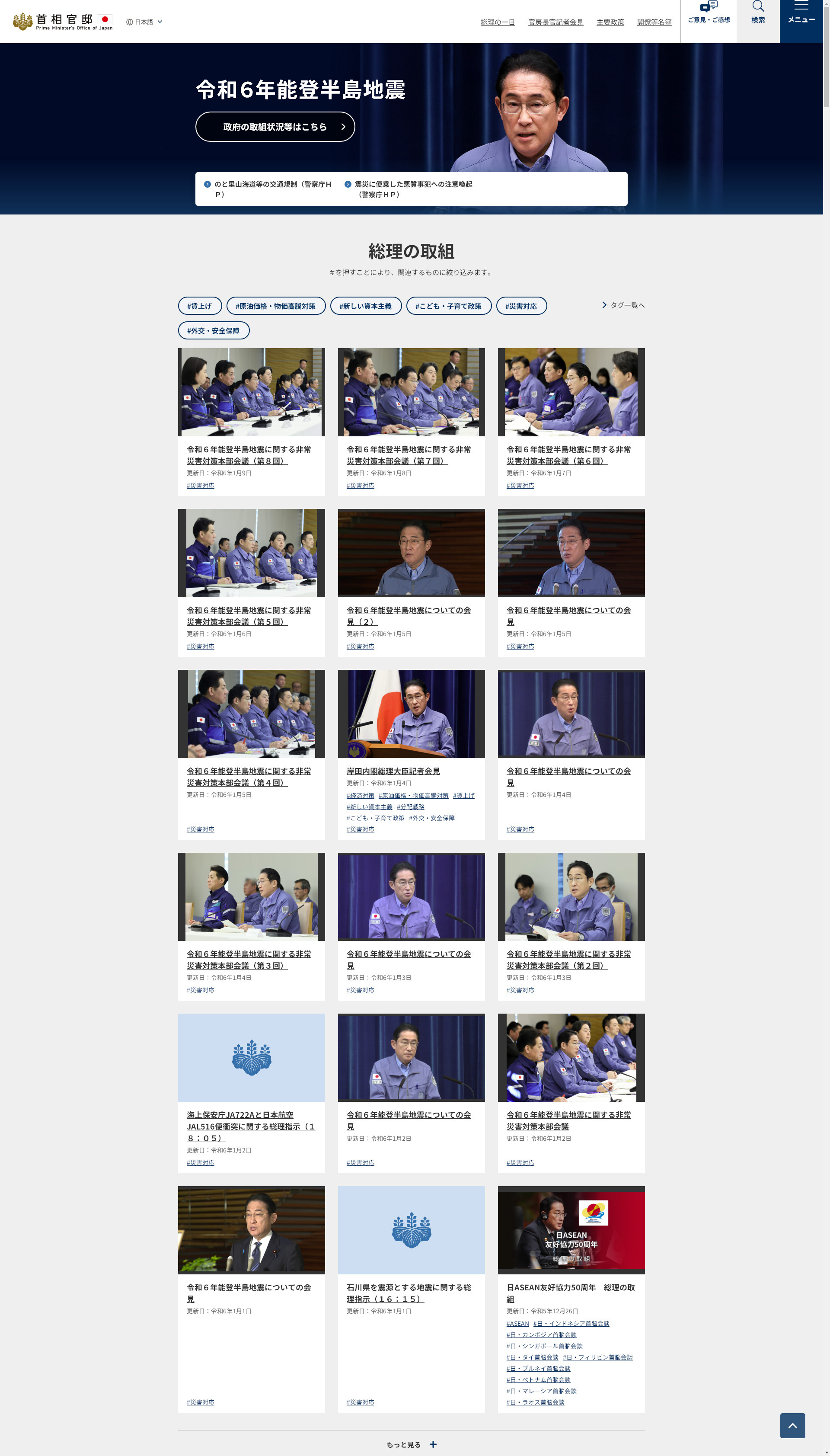Select the #原油価格・物価高騰対策 chip
830x1456 pixels.
point(276,306)
